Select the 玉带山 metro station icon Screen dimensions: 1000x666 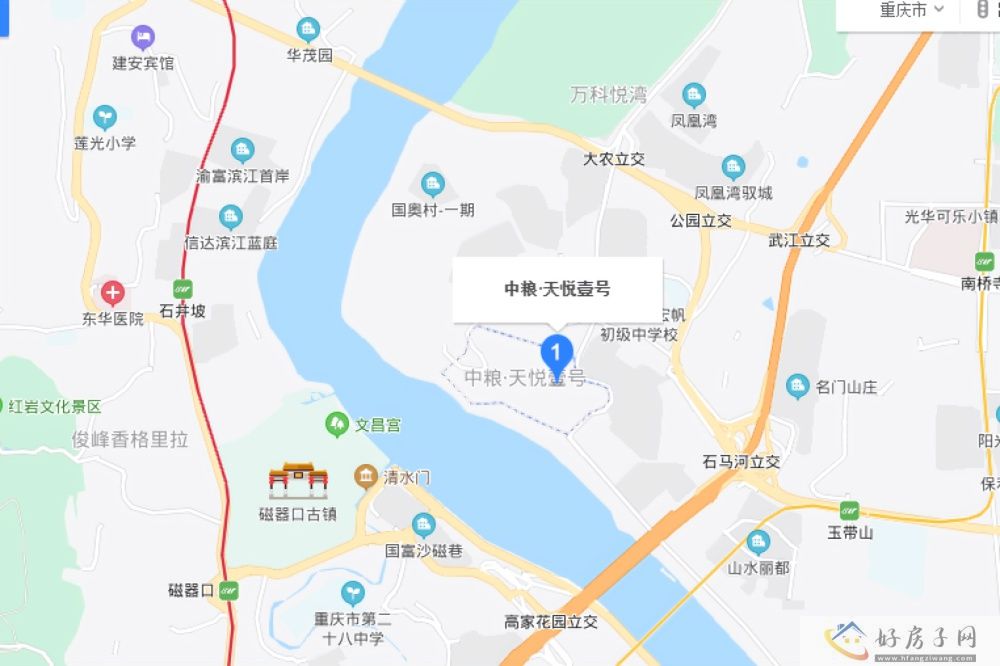[850, 510]
